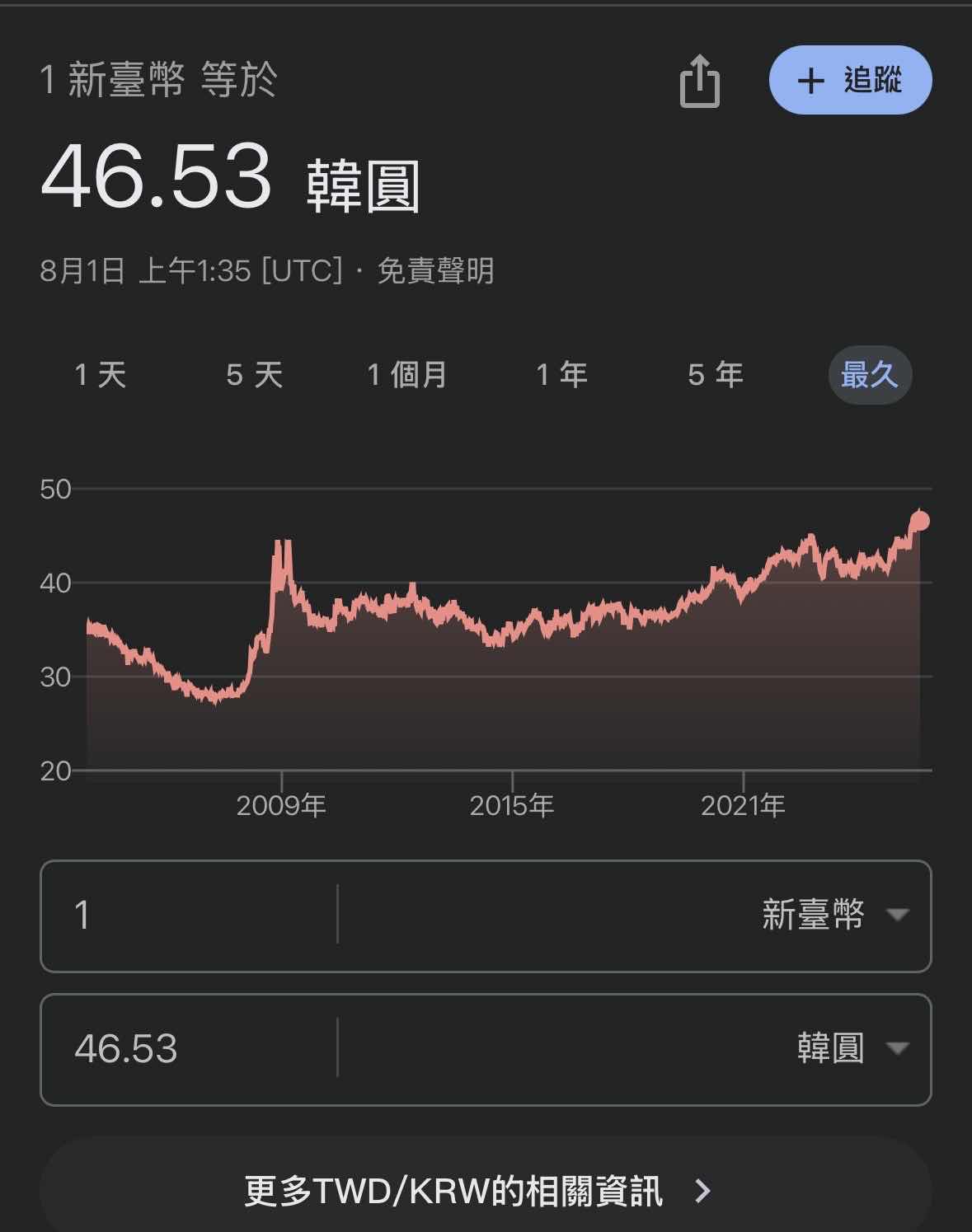Select the 最久 max range
972x1232 pixels.
point(869,375)
